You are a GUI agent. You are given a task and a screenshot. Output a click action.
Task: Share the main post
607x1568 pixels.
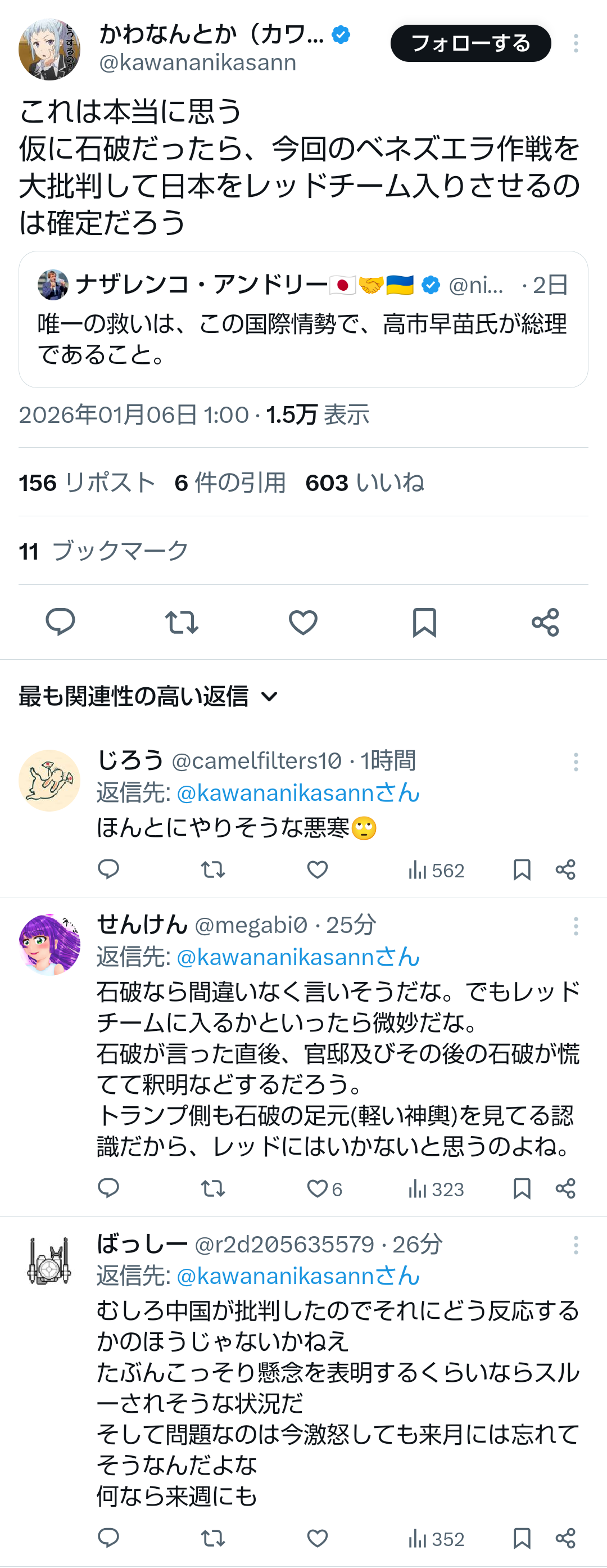545,622
